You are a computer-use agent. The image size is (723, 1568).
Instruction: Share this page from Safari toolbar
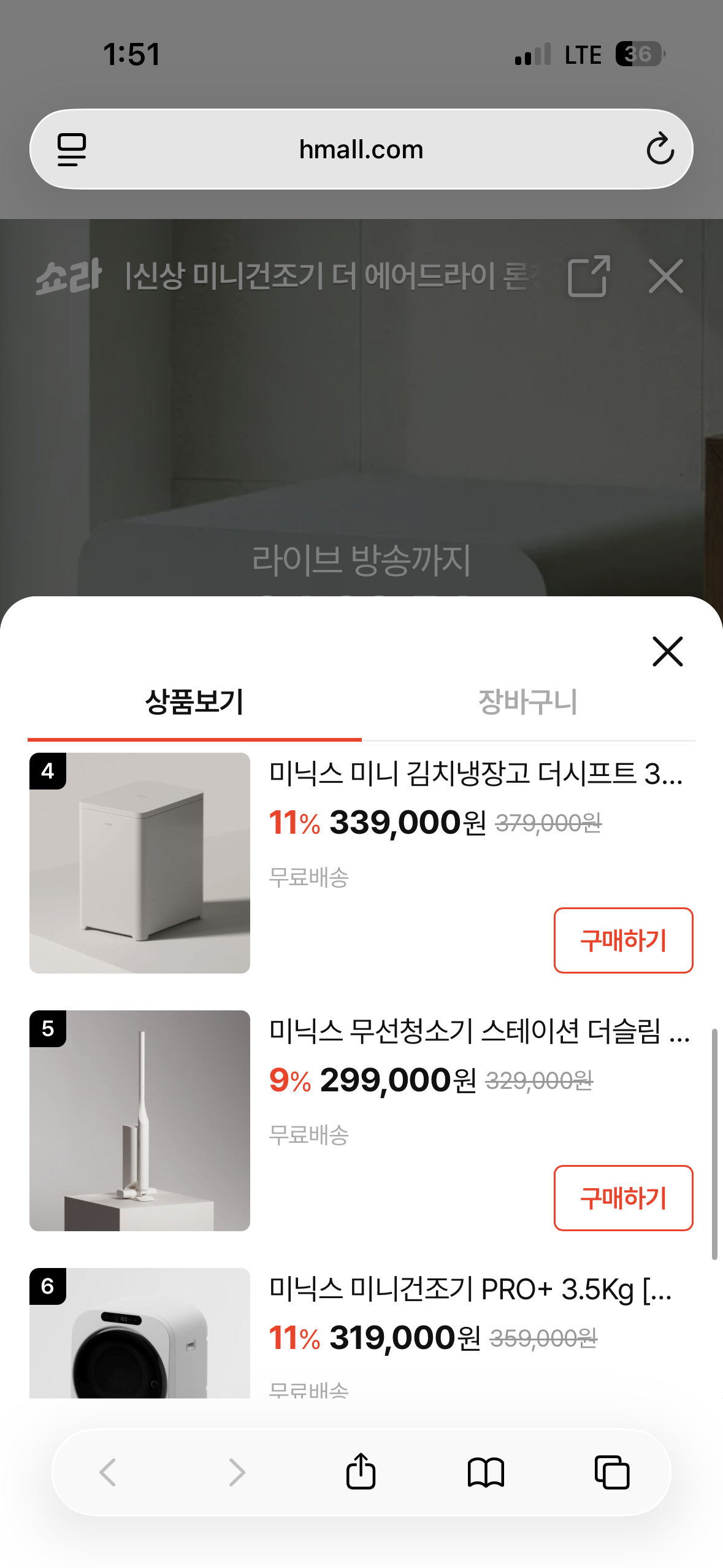click(x=361, y=1472)
